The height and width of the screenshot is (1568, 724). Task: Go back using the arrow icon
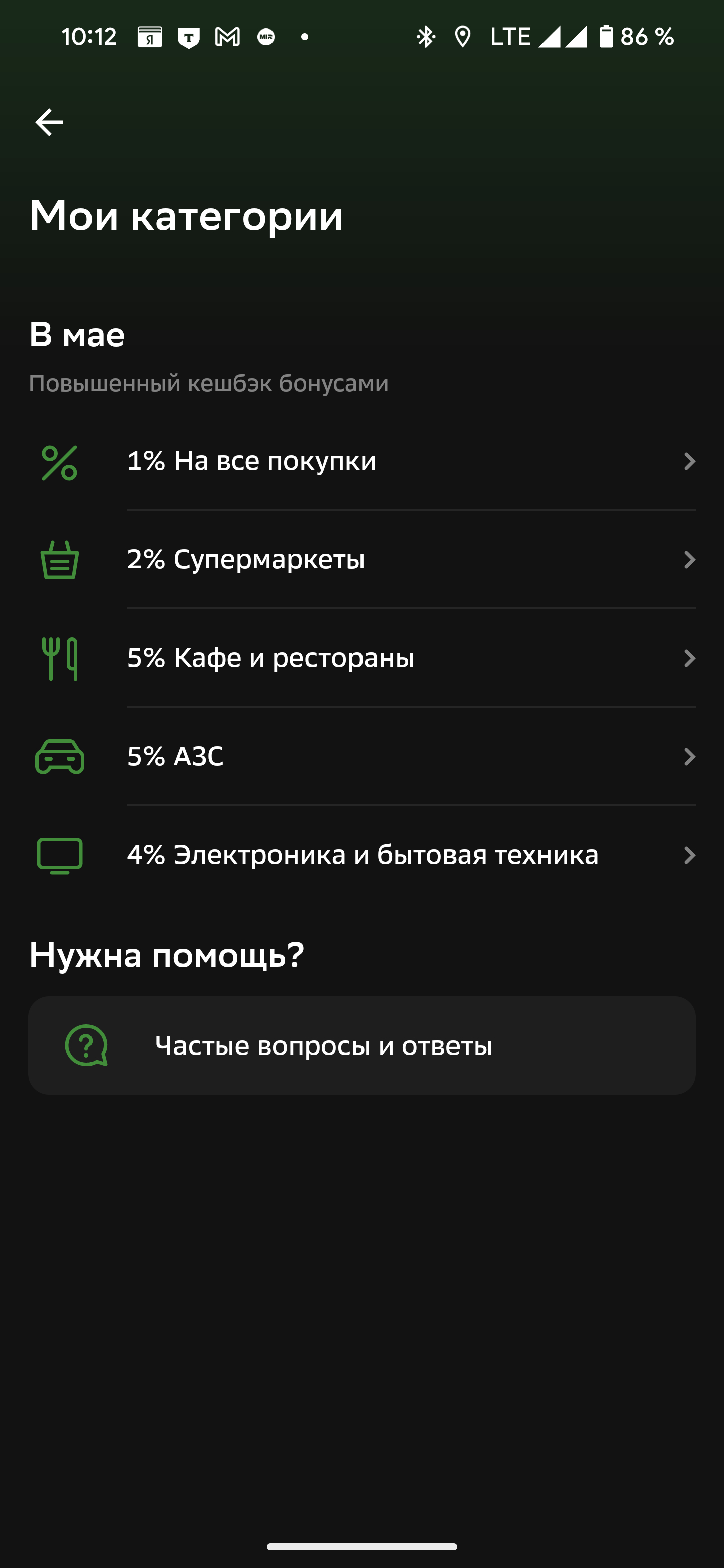(49, 122)
